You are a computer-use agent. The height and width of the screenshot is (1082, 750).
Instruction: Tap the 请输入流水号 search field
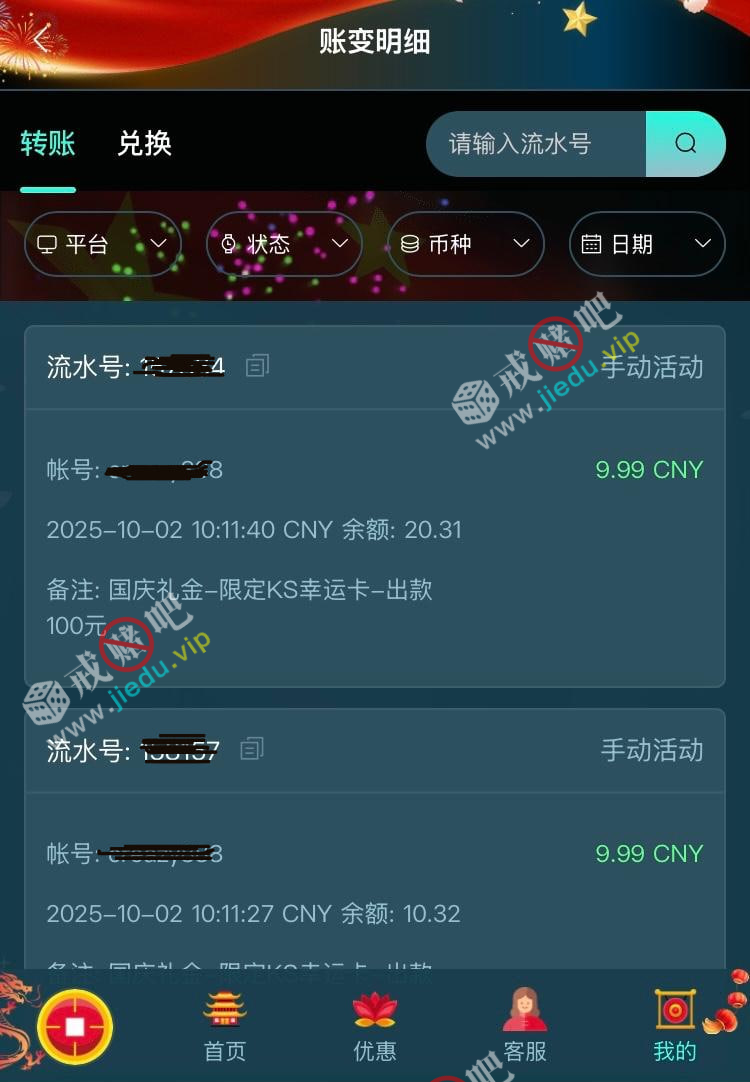coord(536,144)
